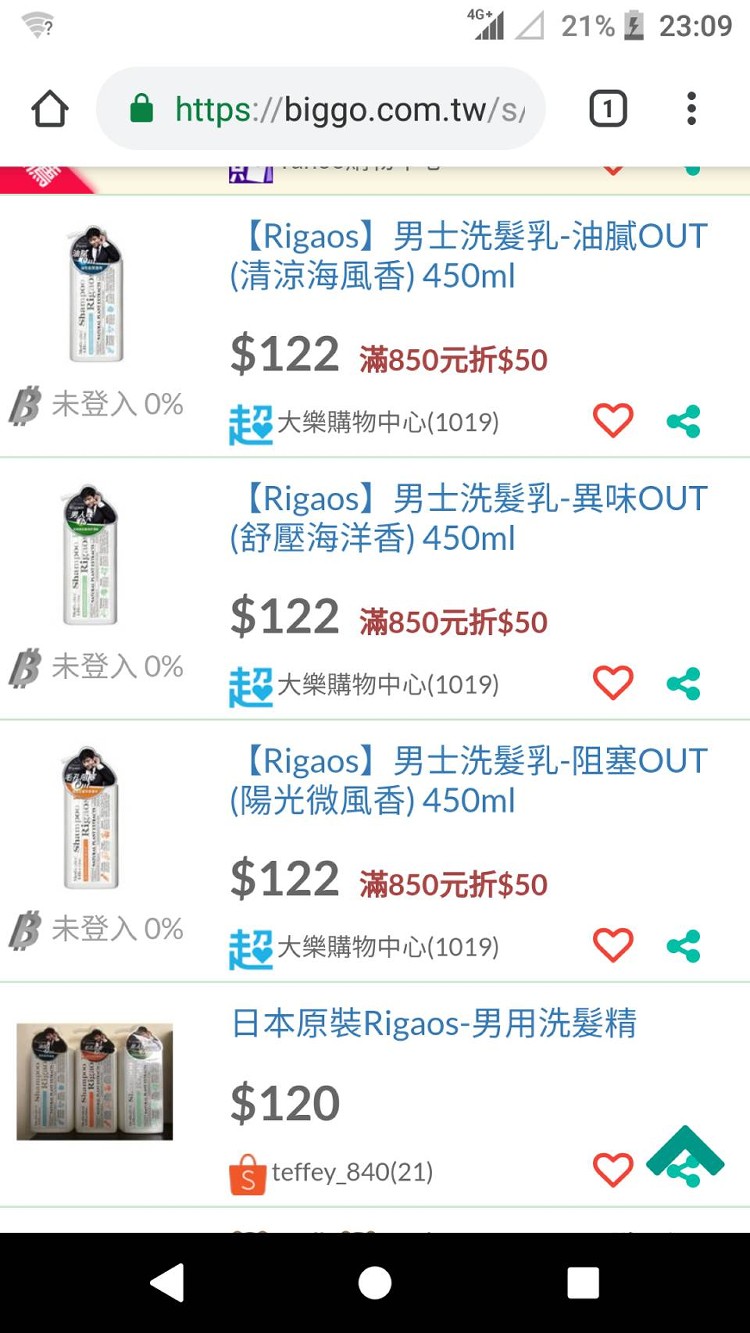Tap the green back-to-top arrow
The height and width of the screenshot is (1333, 750).
685,1150
